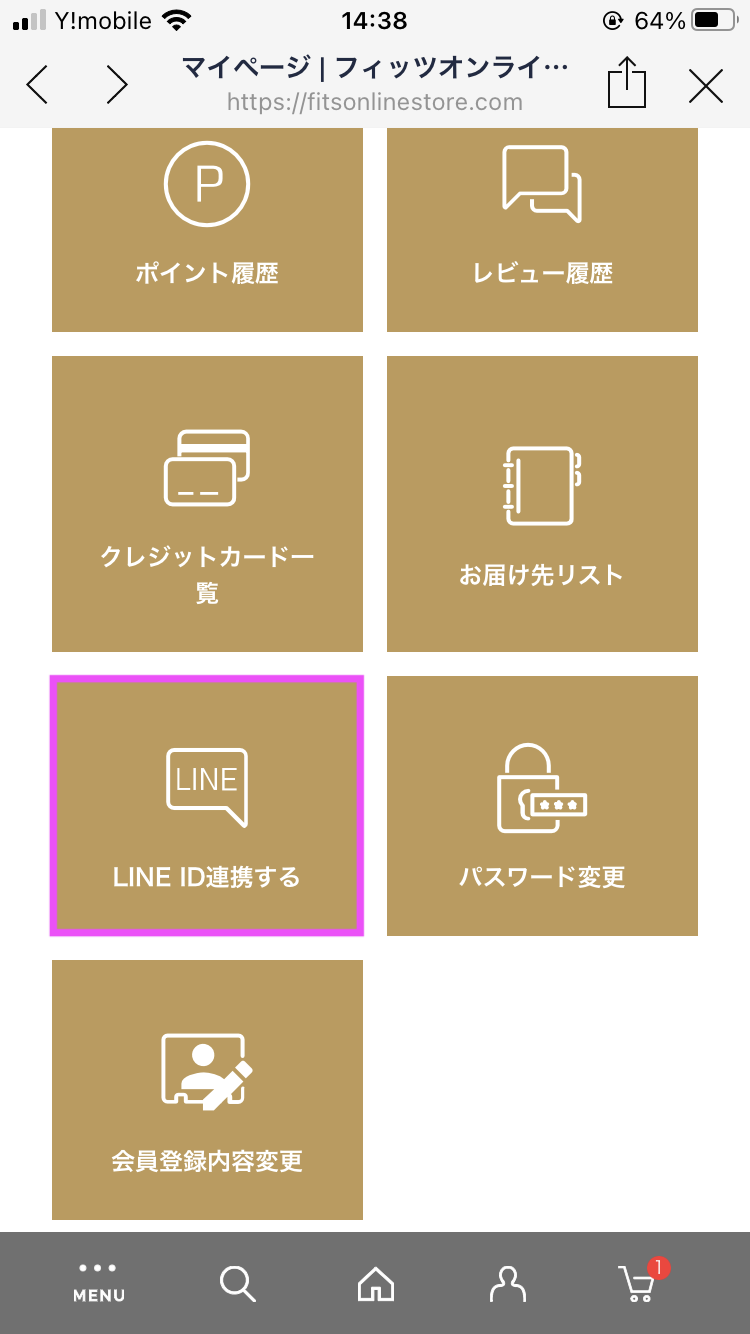
Task: View クレジットカード一覧
Action: coord(207,503)
